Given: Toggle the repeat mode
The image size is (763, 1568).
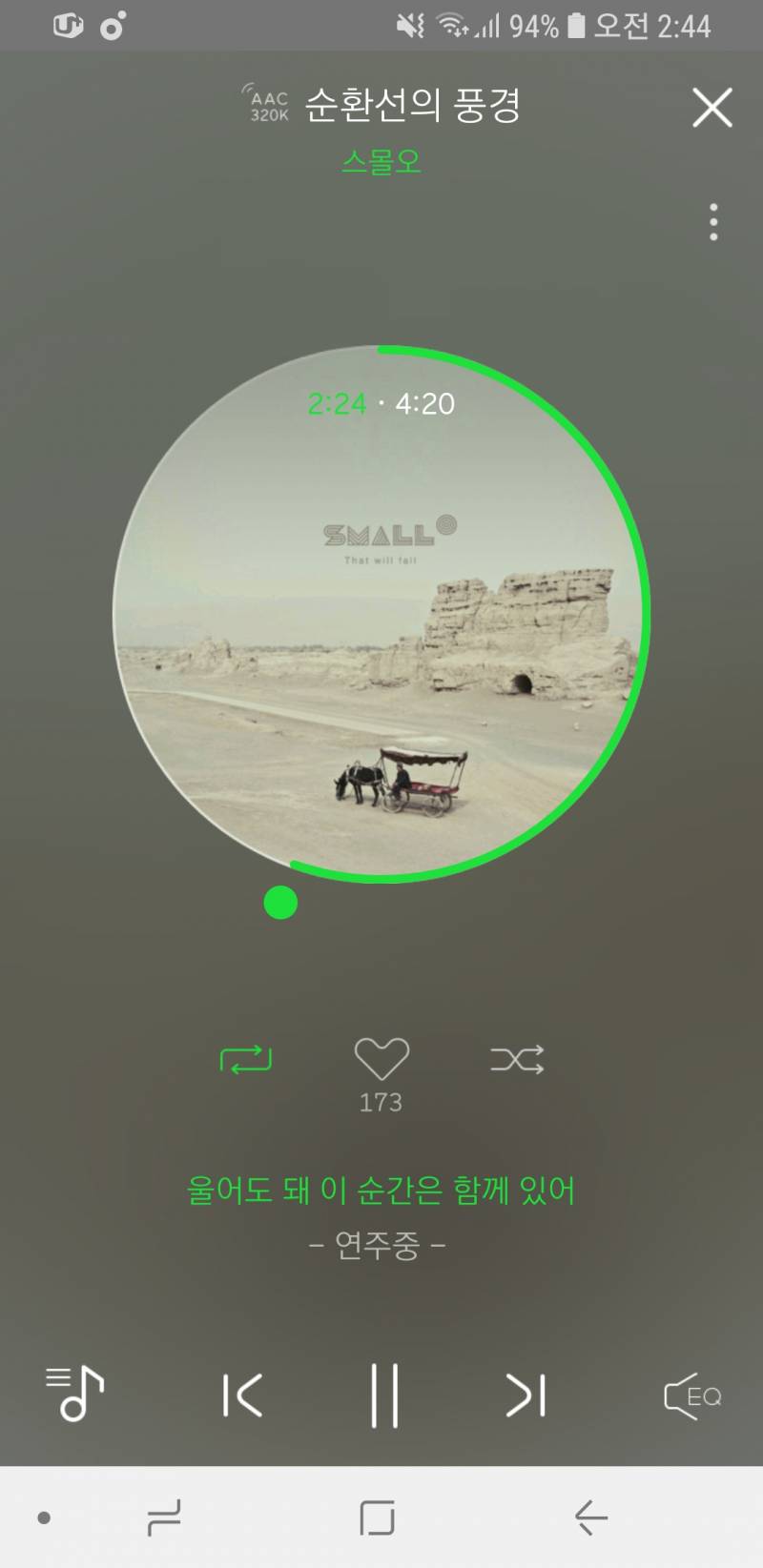Looking at the screenshot, I should tap(246, 1059).
